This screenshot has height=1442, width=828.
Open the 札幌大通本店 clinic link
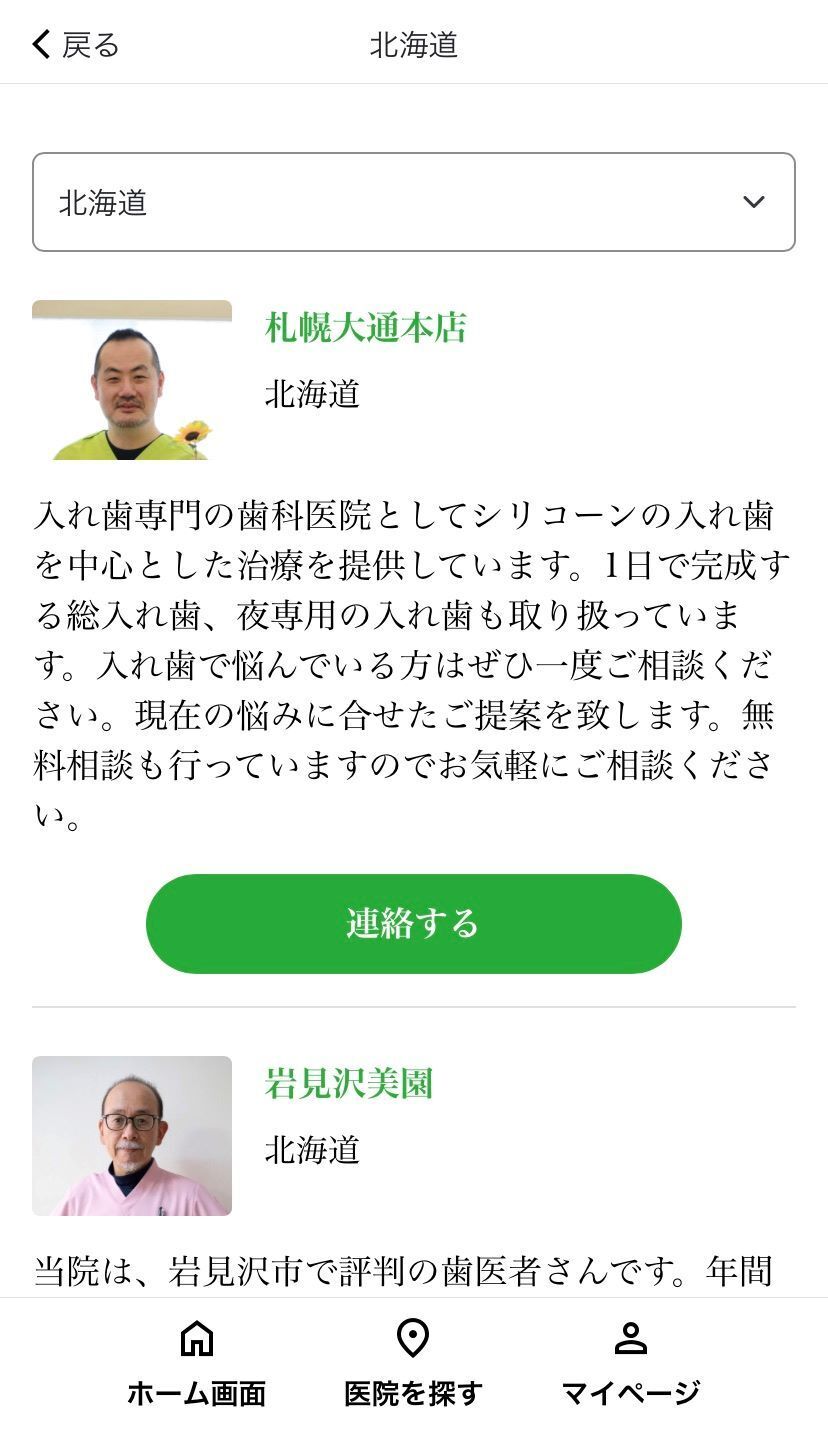tap(366, 328)
